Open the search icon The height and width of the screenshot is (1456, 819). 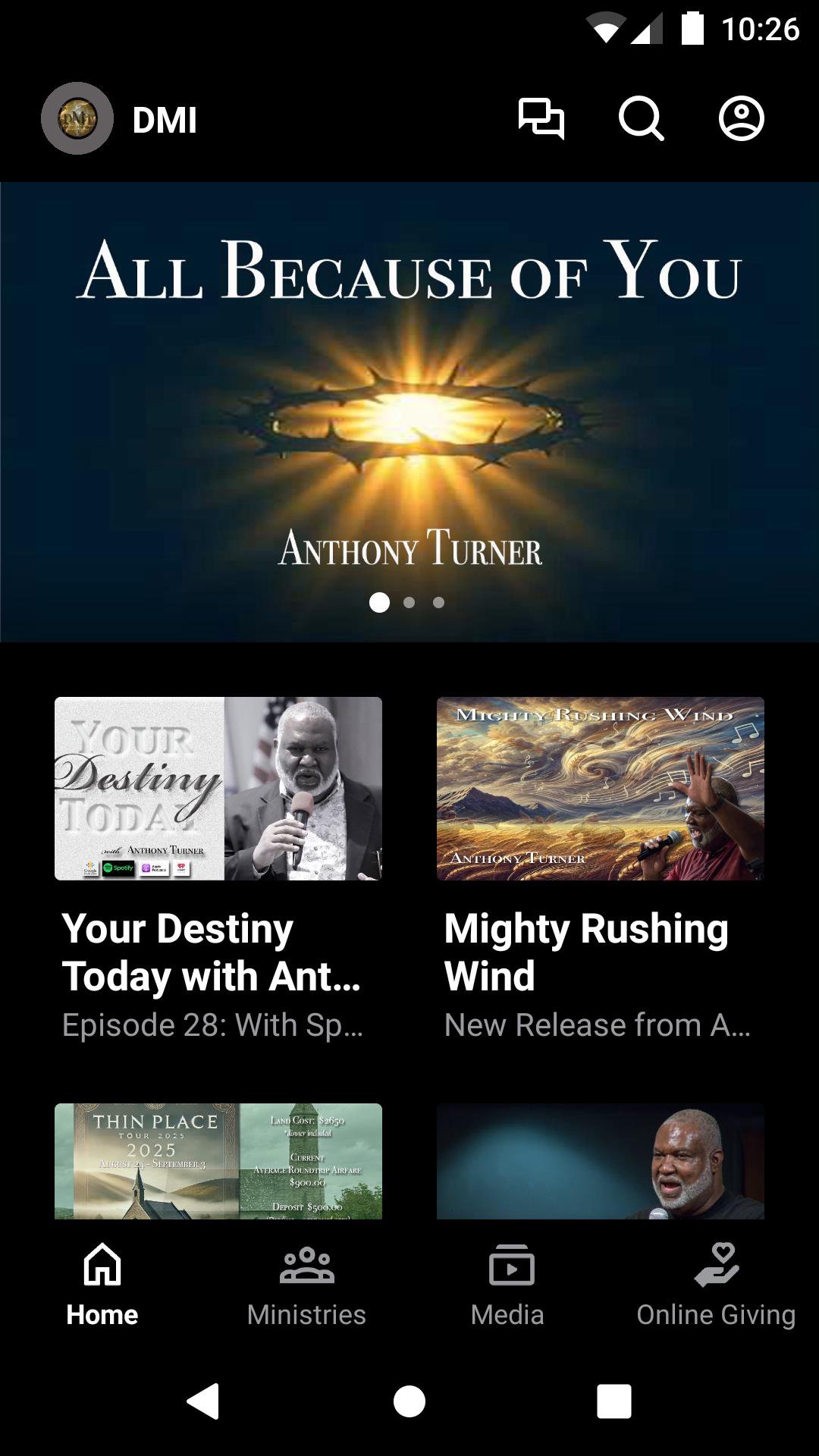[641, 119]
